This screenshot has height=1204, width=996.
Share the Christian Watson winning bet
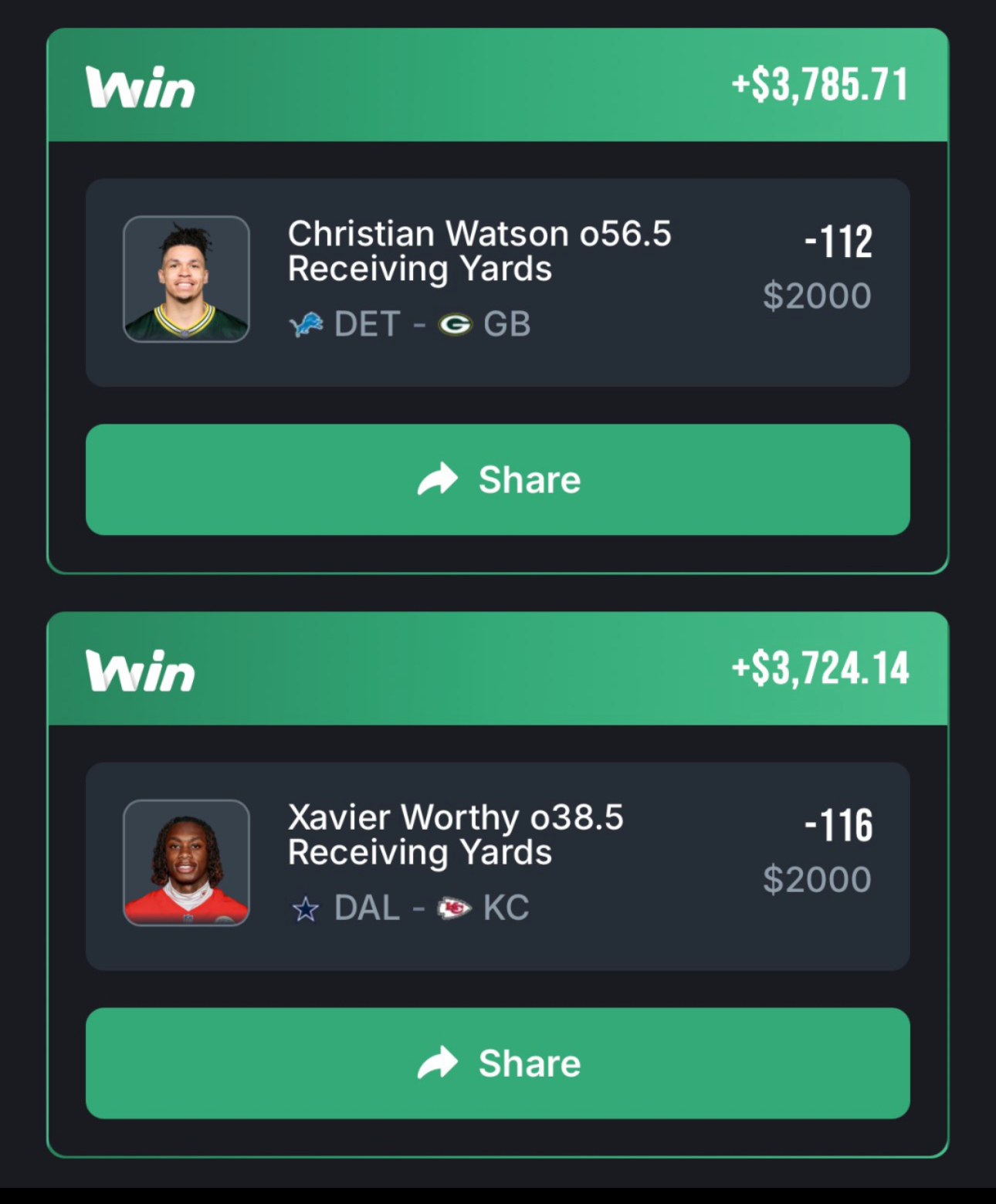coord(497,479)
